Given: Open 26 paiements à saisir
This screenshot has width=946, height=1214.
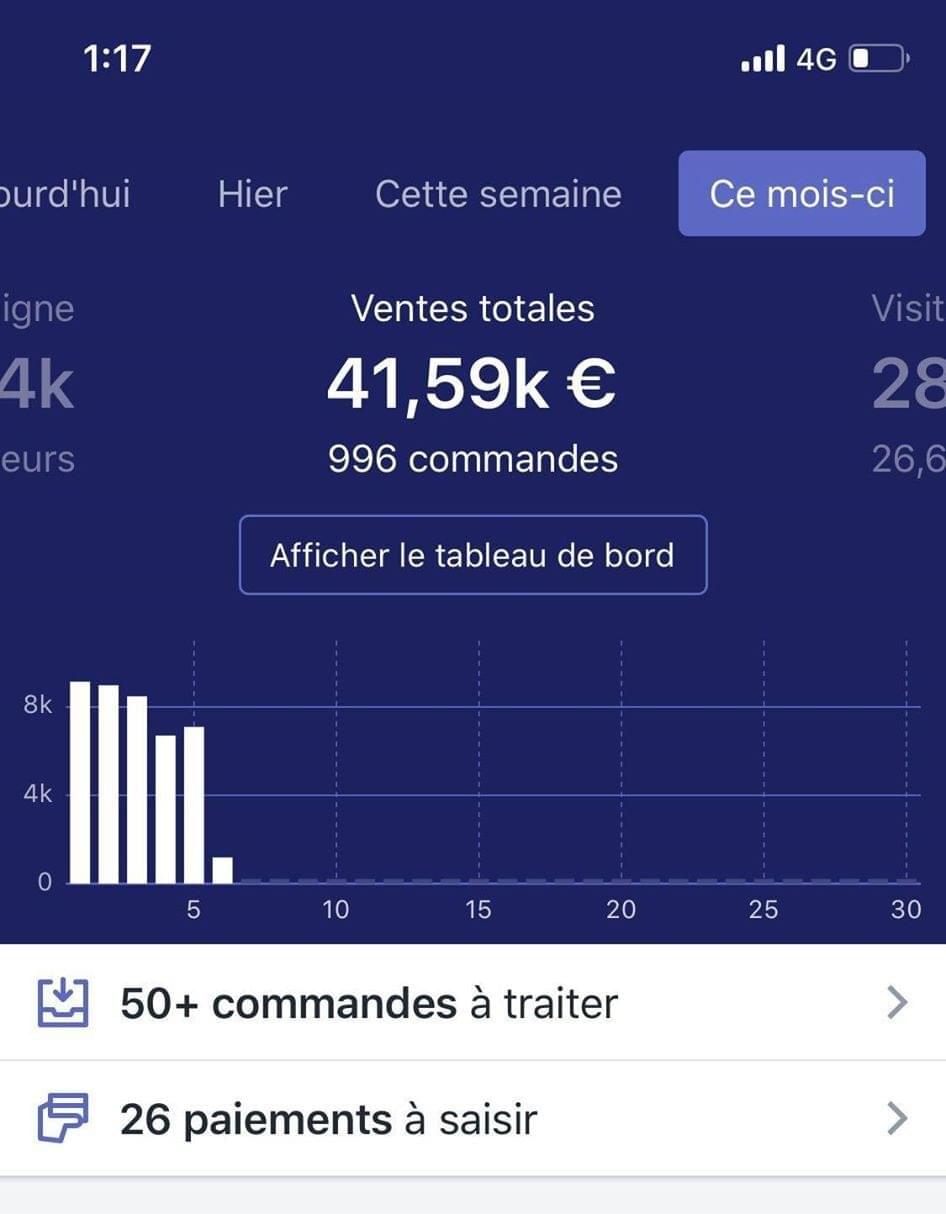Looking at the screenshot, I should coord(472,1119).
